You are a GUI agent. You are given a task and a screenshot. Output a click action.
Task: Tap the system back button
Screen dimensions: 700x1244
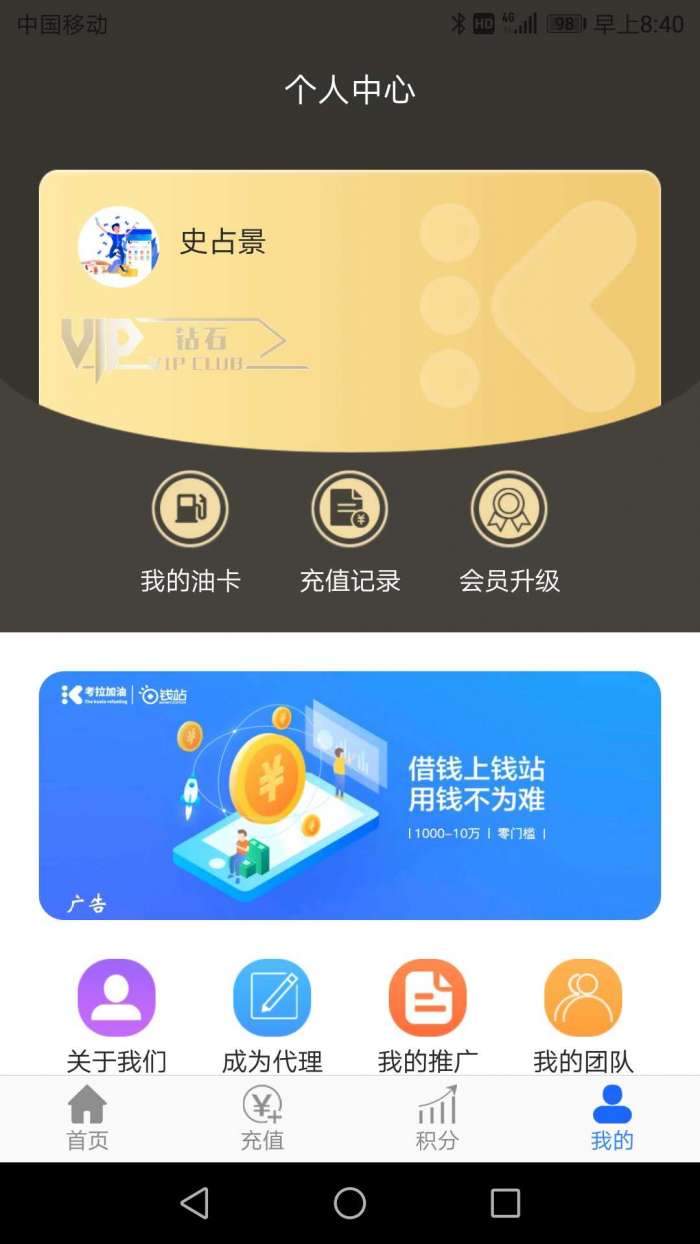(194, 1203)
